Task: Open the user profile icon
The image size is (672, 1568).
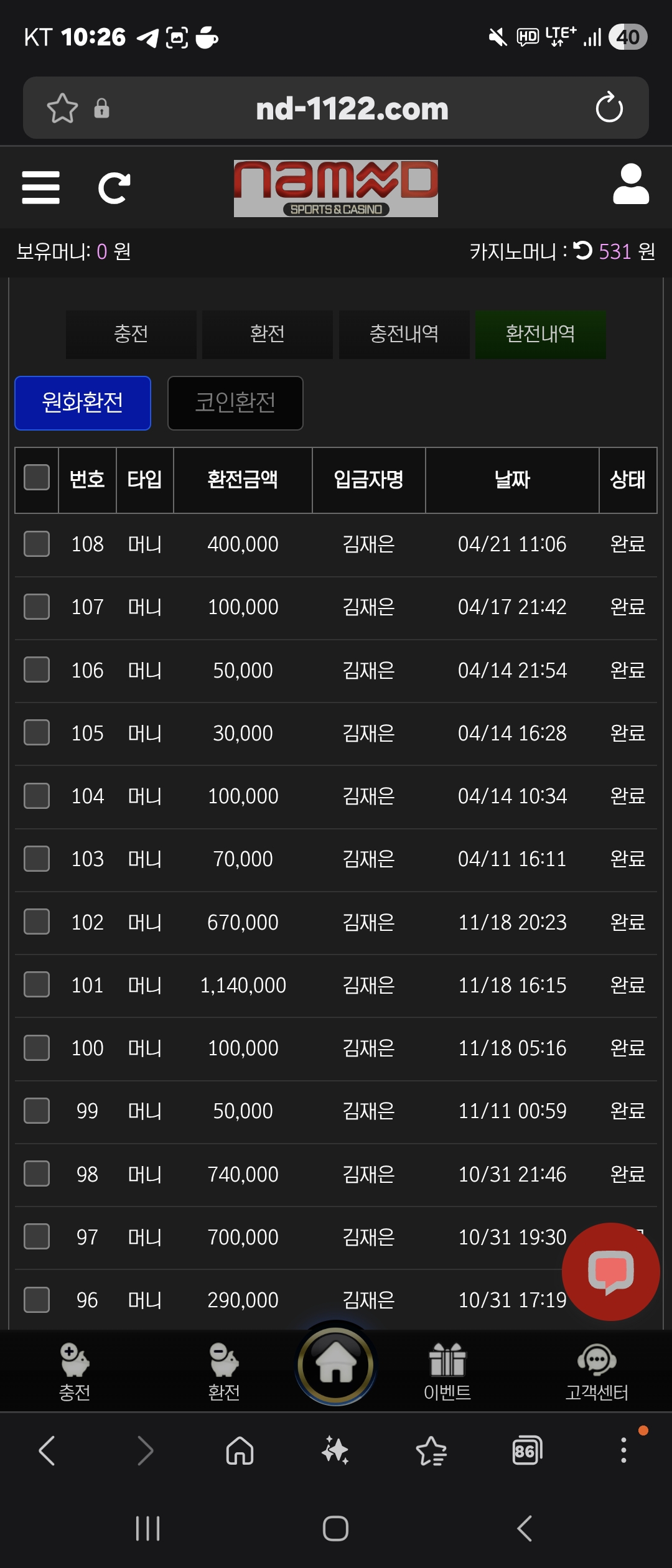Action: tap(631, 184)
